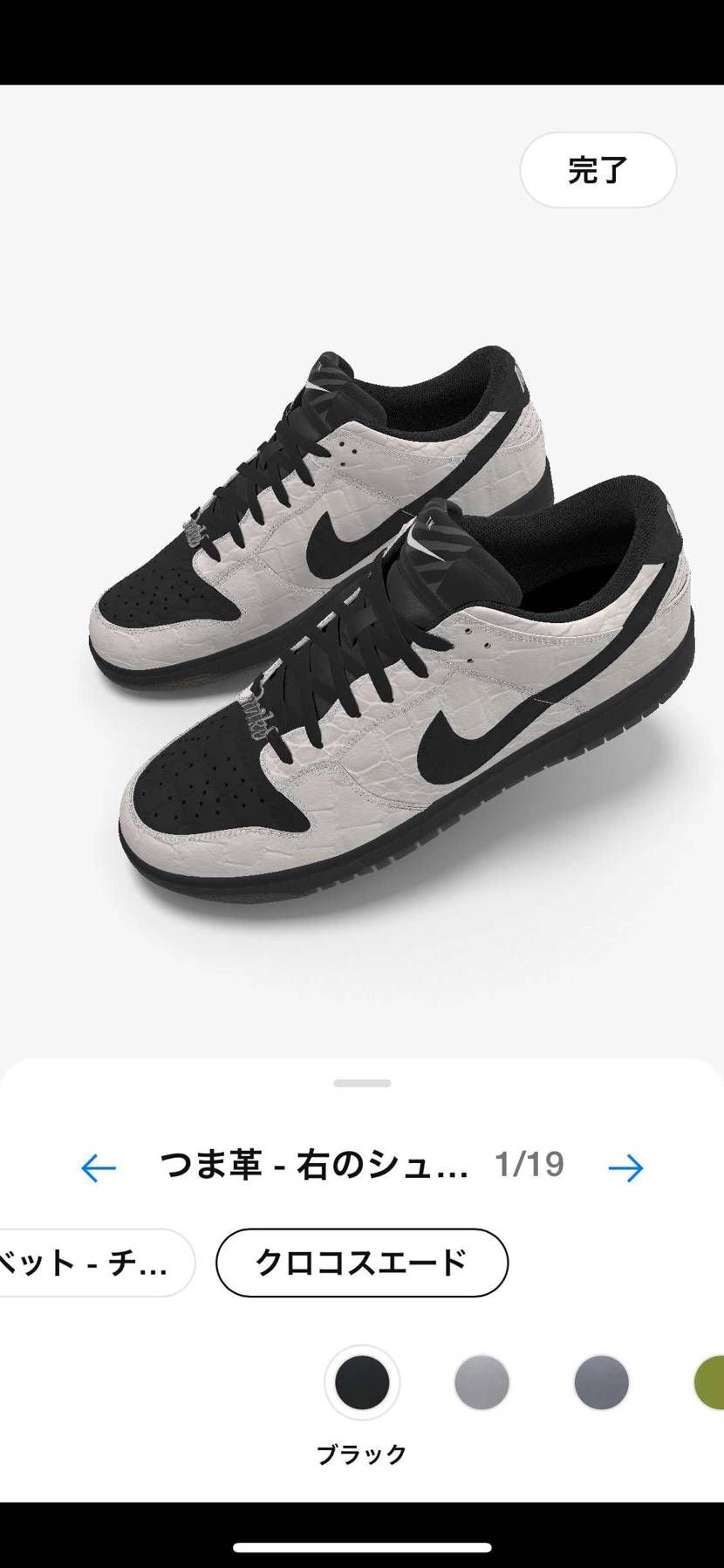Choose the blue-gray color swatch
This screenshot has width=724, height=1568.
pyautogui.click(x=601, y=1382)
